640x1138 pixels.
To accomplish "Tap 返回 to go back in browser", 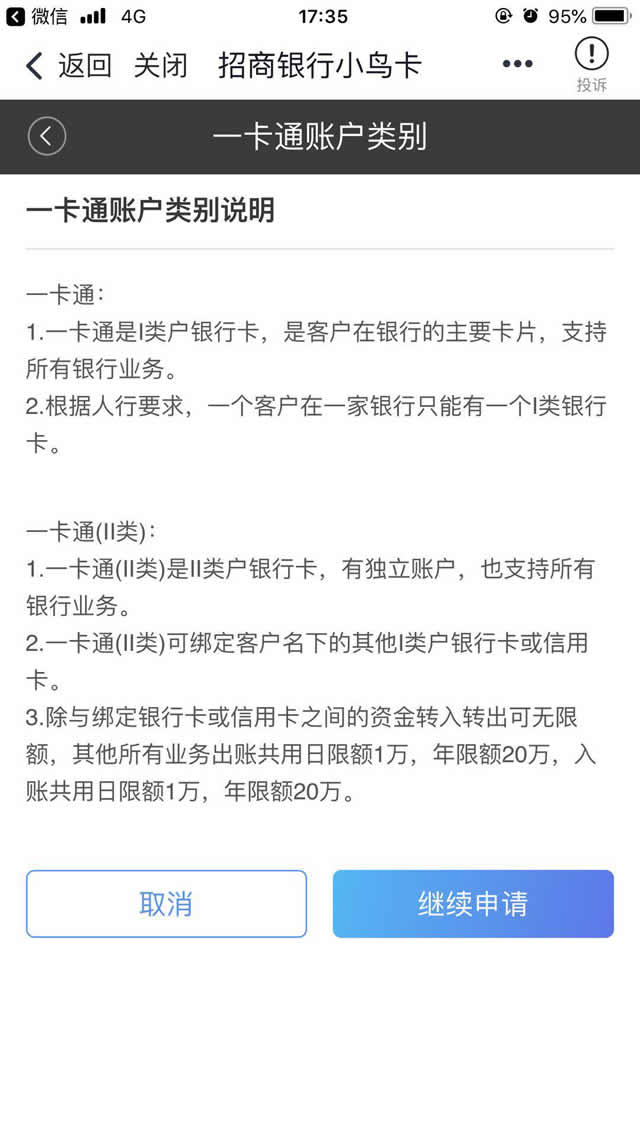I will tap(68, 66).
